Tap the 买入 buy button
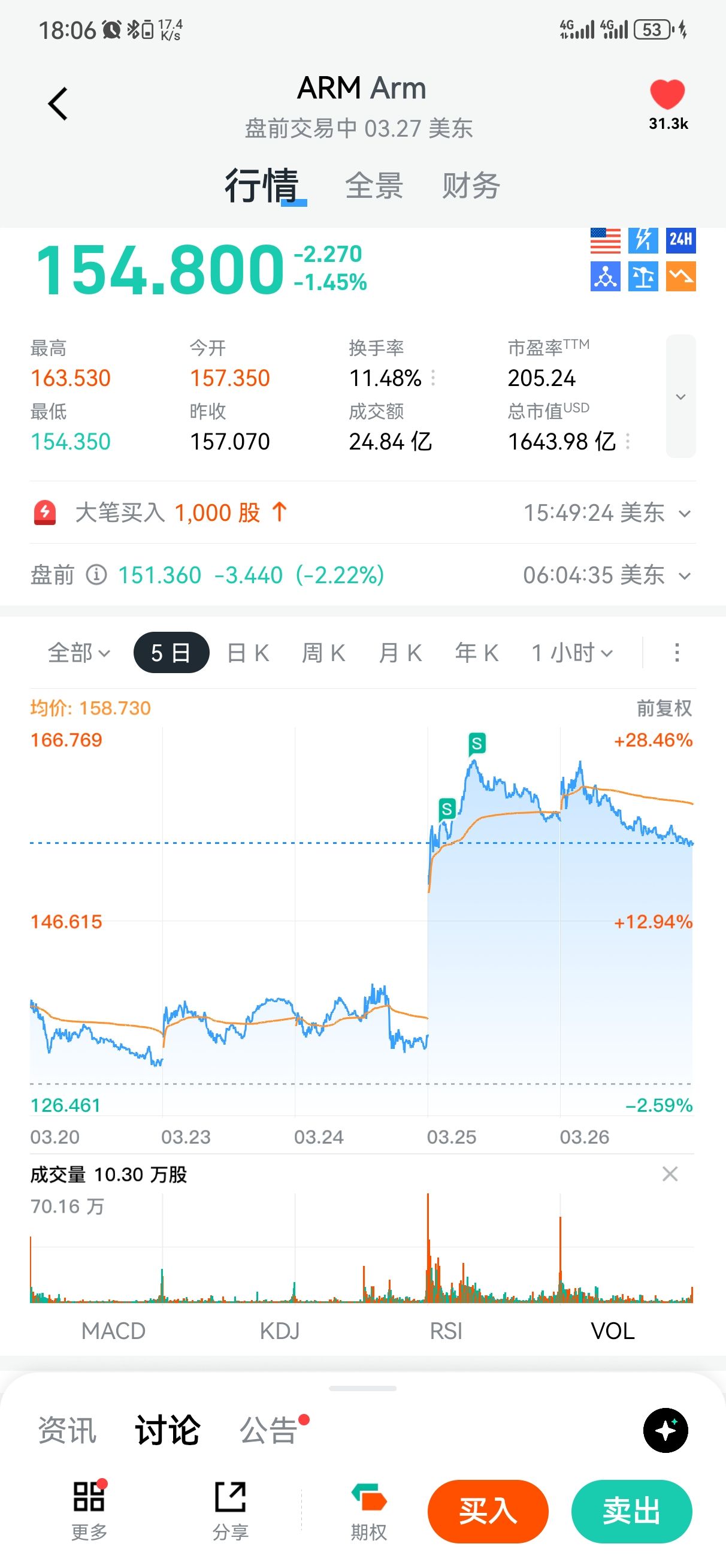The image size is (726, 1568). [x=488, y=1512]
